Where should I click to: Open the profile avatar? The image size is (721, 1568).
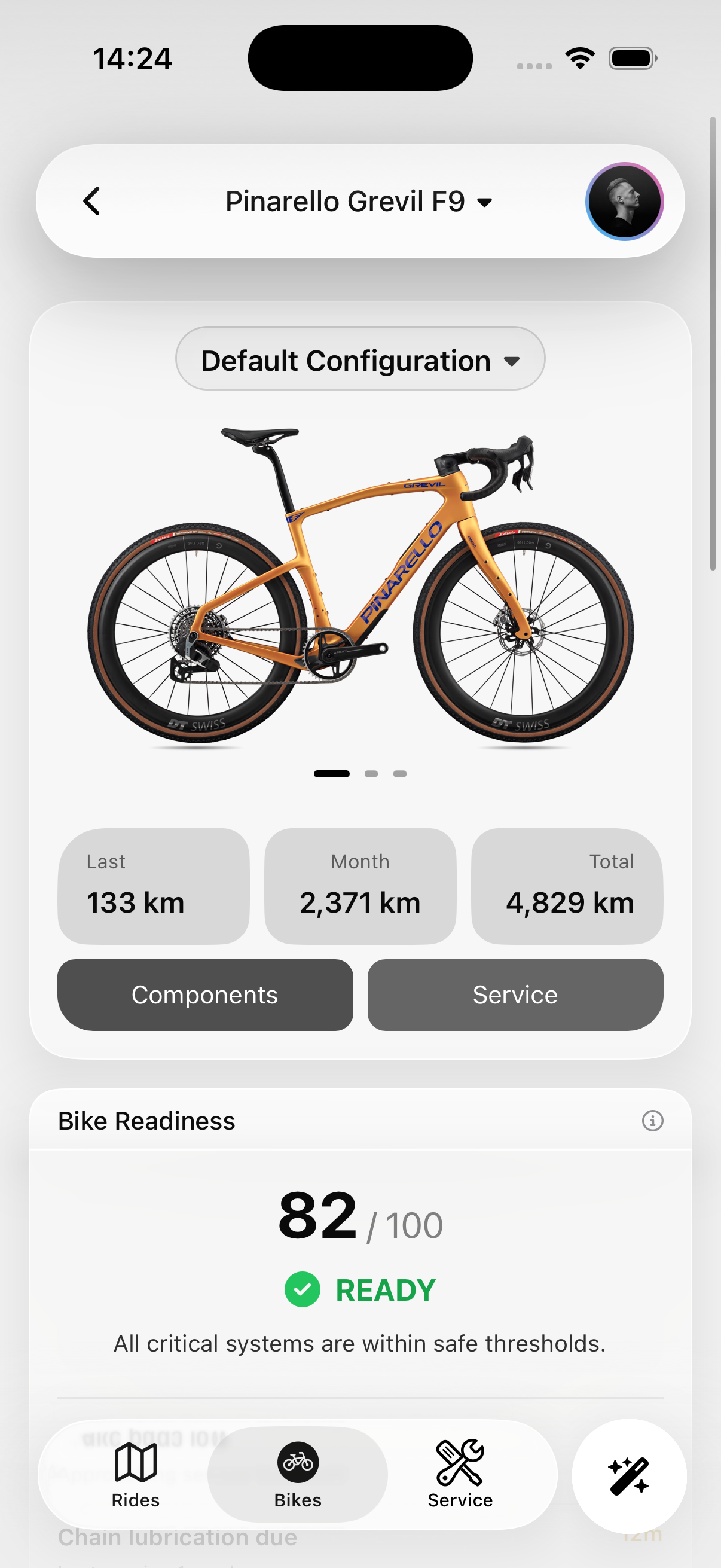624,202
